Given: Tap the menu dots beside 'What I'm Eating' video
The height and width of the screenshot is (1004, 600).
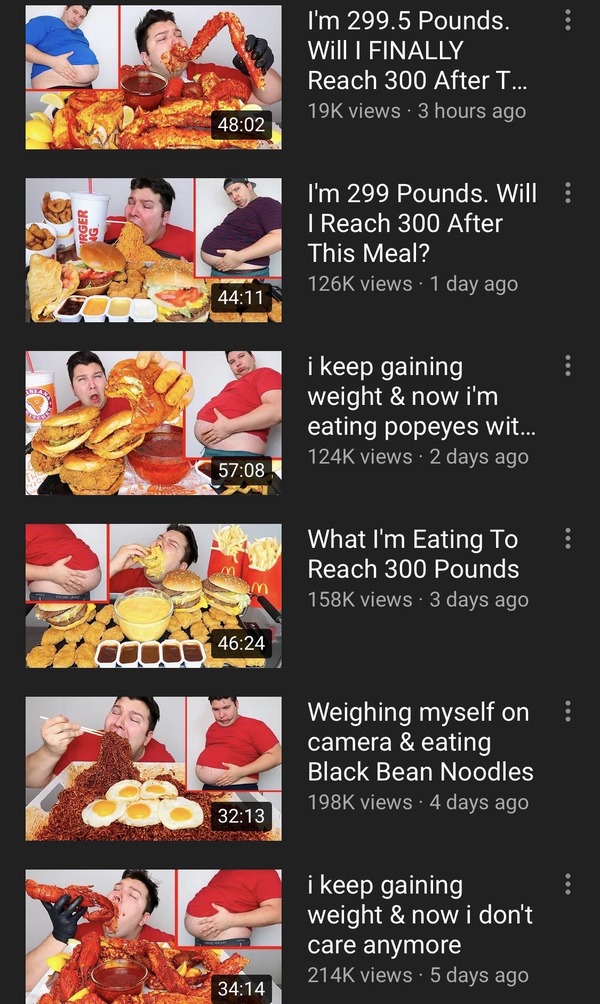Looking at the screenshot, I should click(x=567, y=539).
